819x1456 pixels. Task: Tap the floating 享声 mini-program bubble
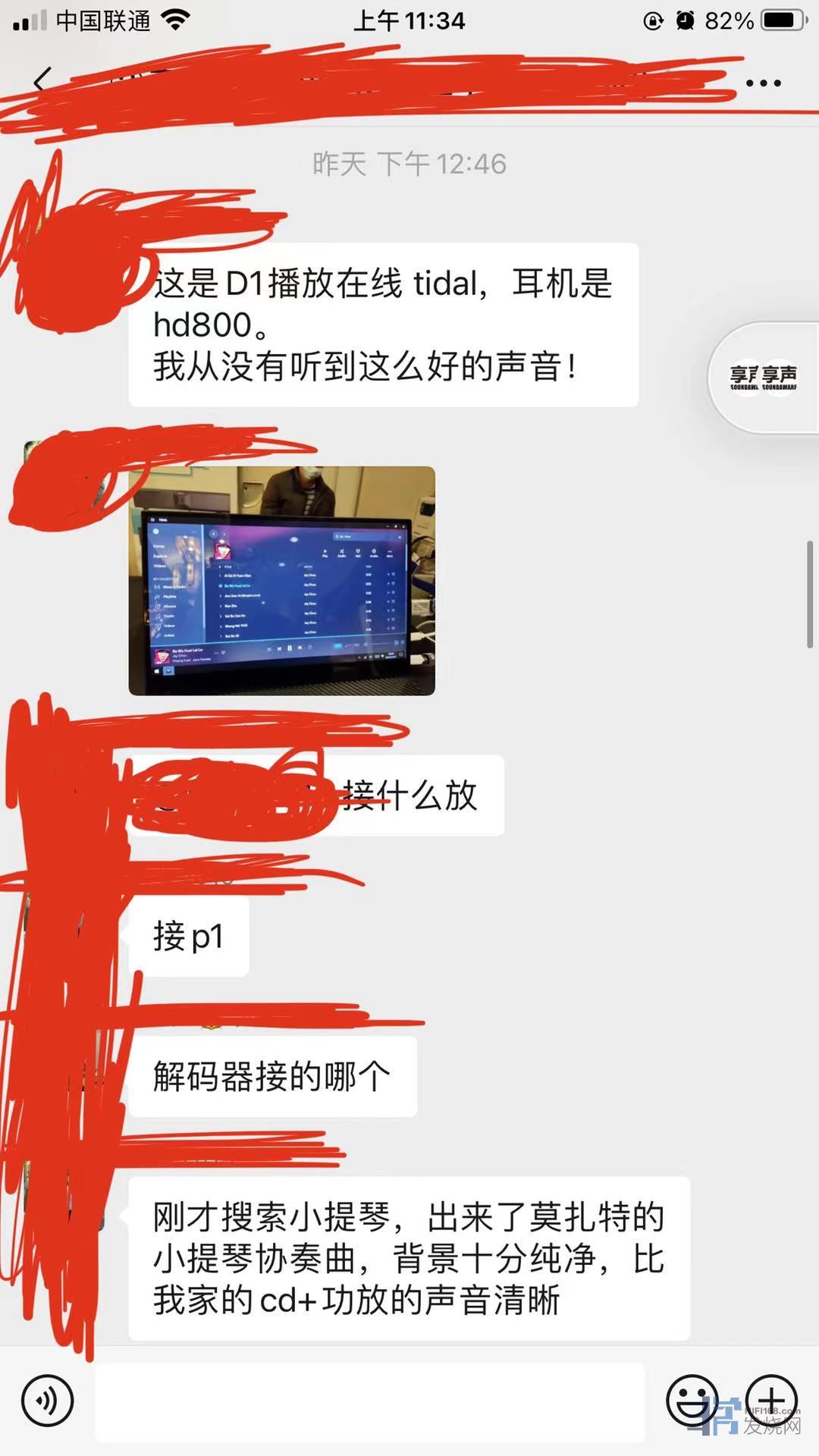[763, 378]
